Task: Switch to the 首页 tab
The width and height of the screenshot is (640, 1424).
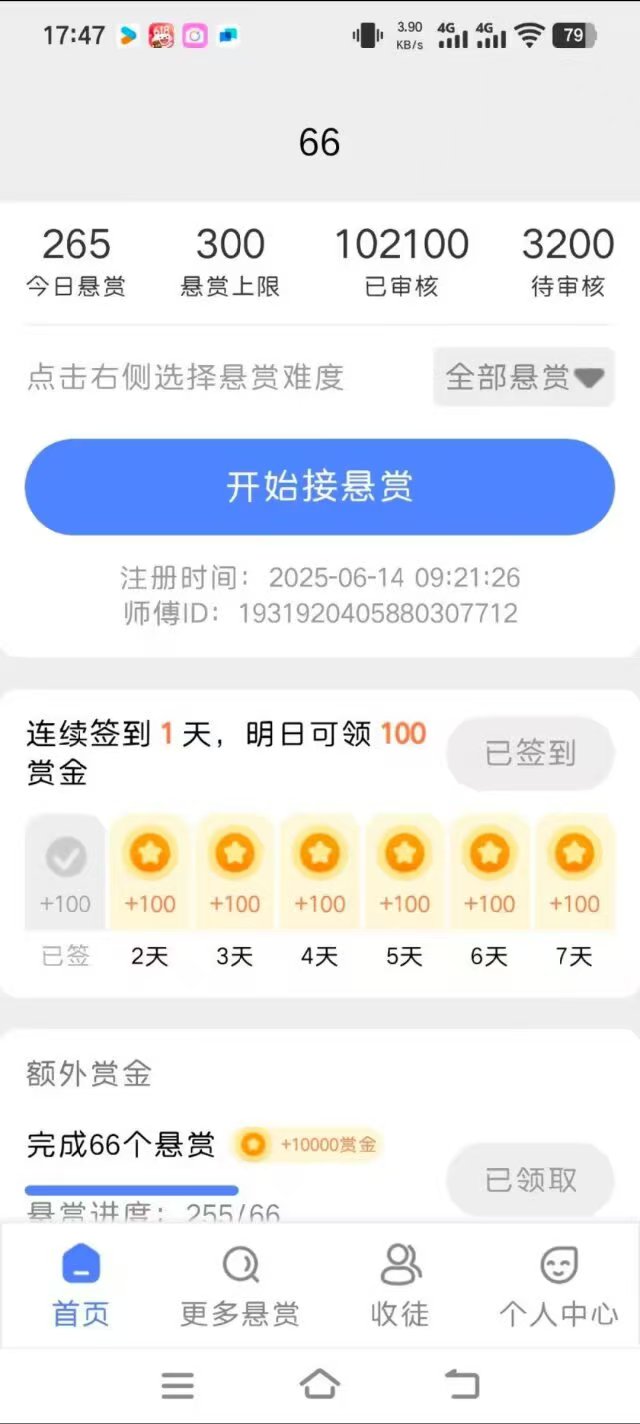Action: pyautogui.click(x=81, y=1285)
